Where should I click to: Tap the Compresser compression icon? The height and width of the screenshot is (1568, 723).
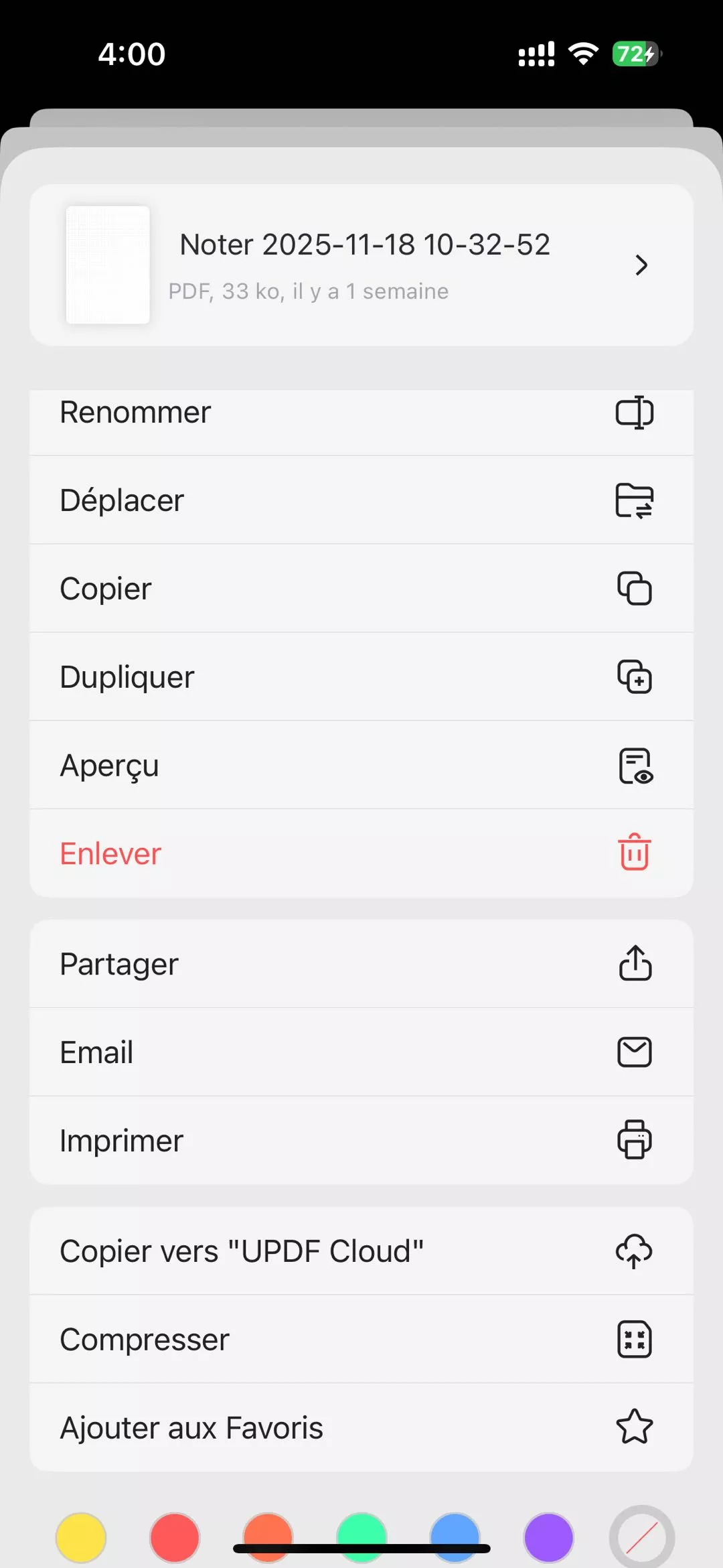(635, 1339)
